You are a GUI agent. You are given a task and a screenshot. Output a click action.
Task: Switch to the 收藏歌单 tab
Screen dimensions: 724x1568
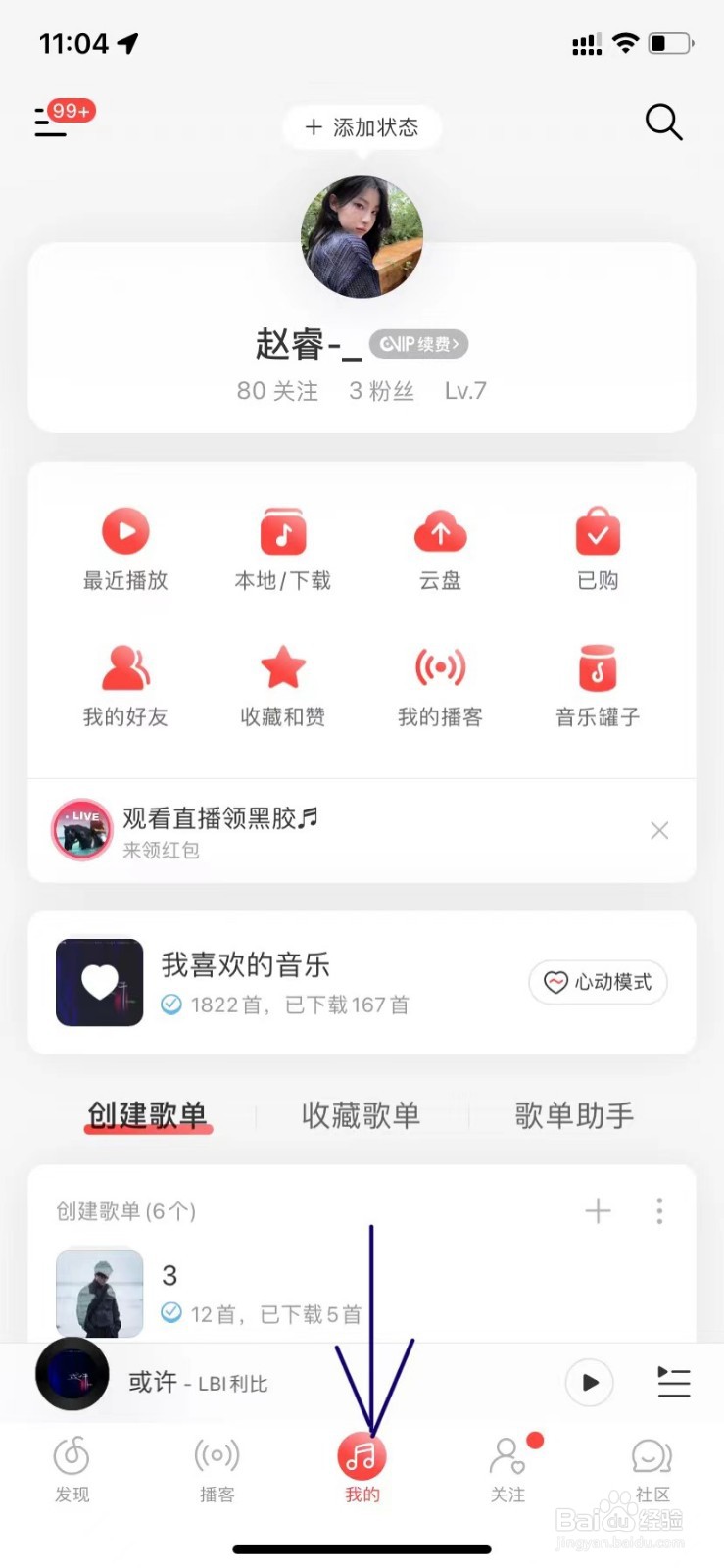point(361,1115)
